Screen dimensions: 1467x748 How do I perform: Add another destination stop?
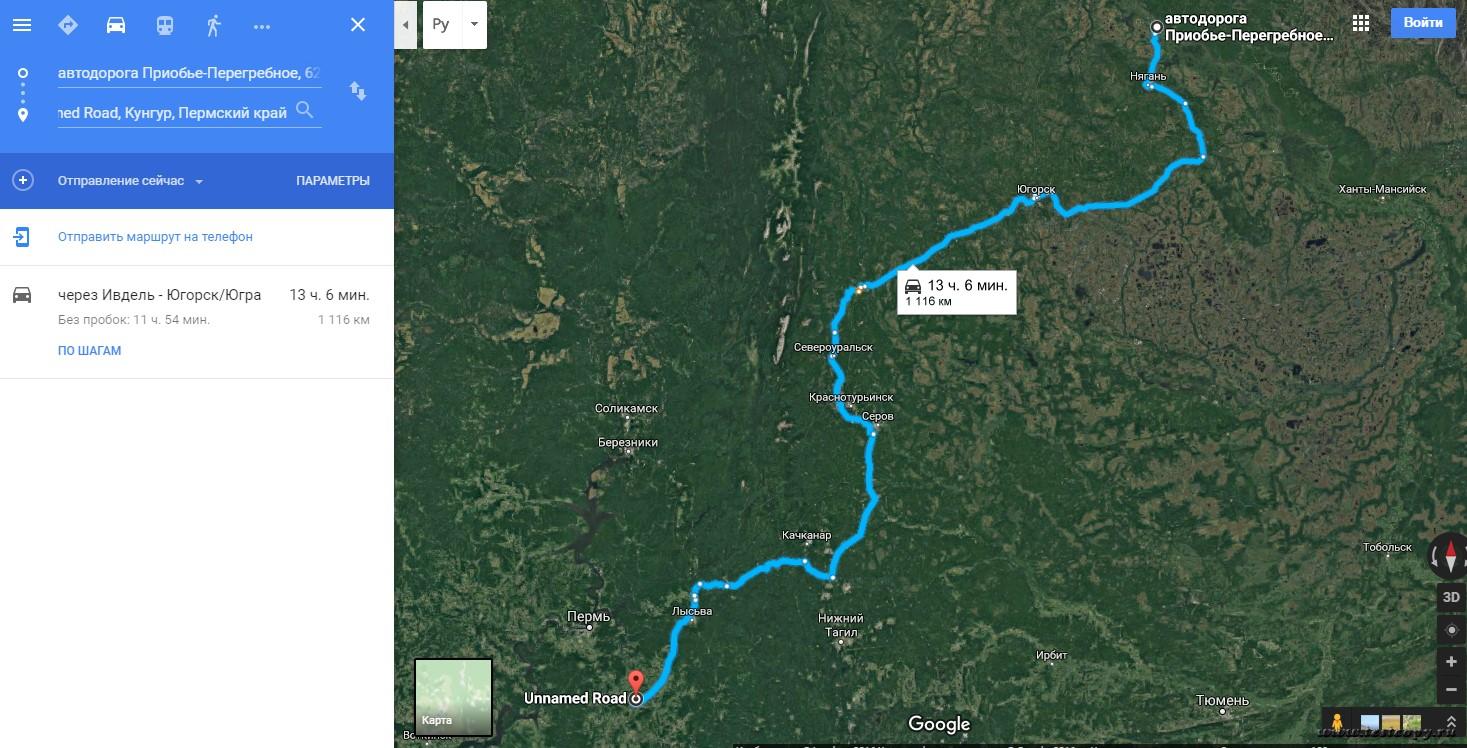pyautogui.click(x=22, y=181)
